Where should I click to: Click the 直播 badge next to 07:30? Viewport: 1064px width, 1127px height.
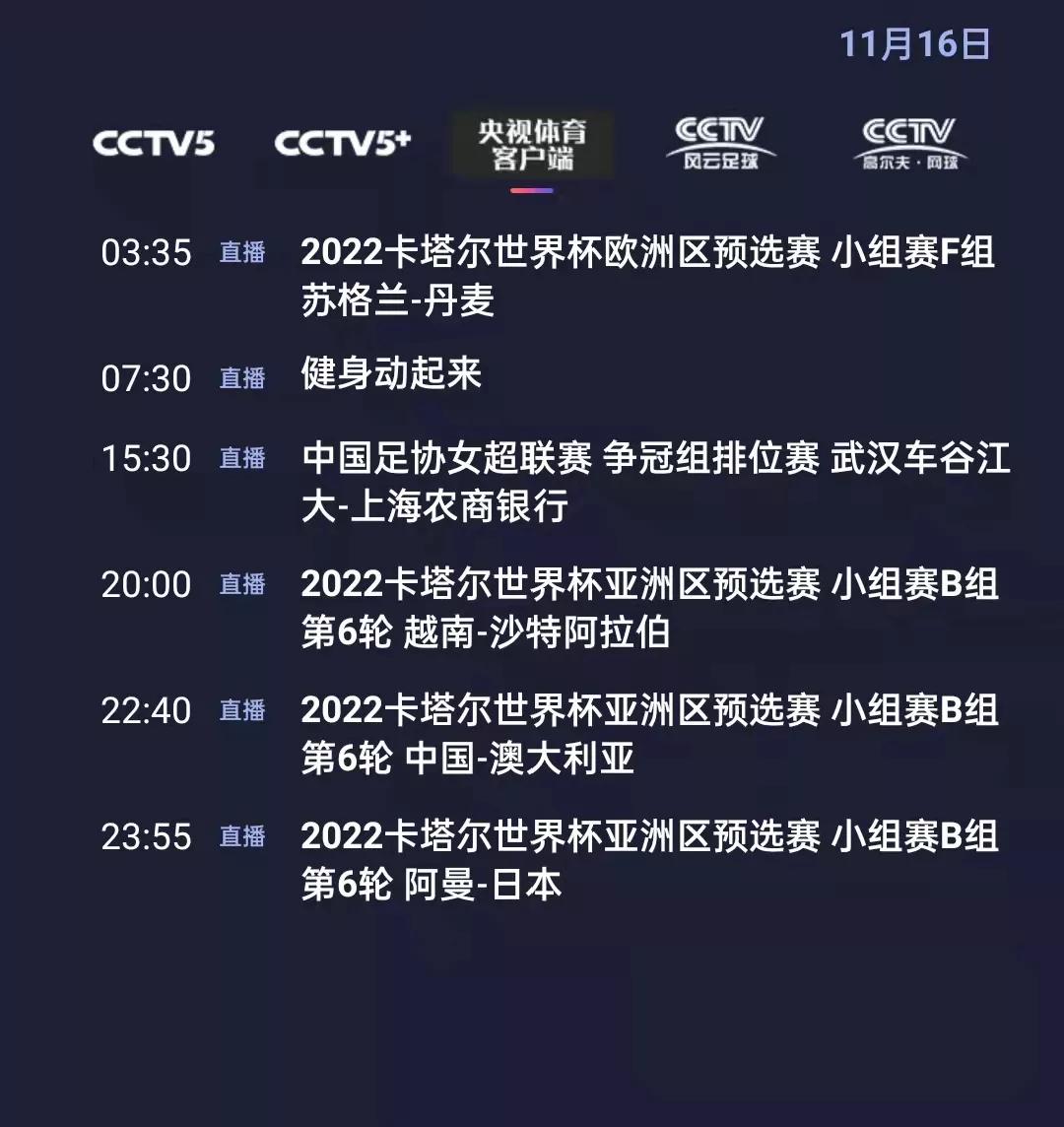pyautogui.click(x=241, y=377)
